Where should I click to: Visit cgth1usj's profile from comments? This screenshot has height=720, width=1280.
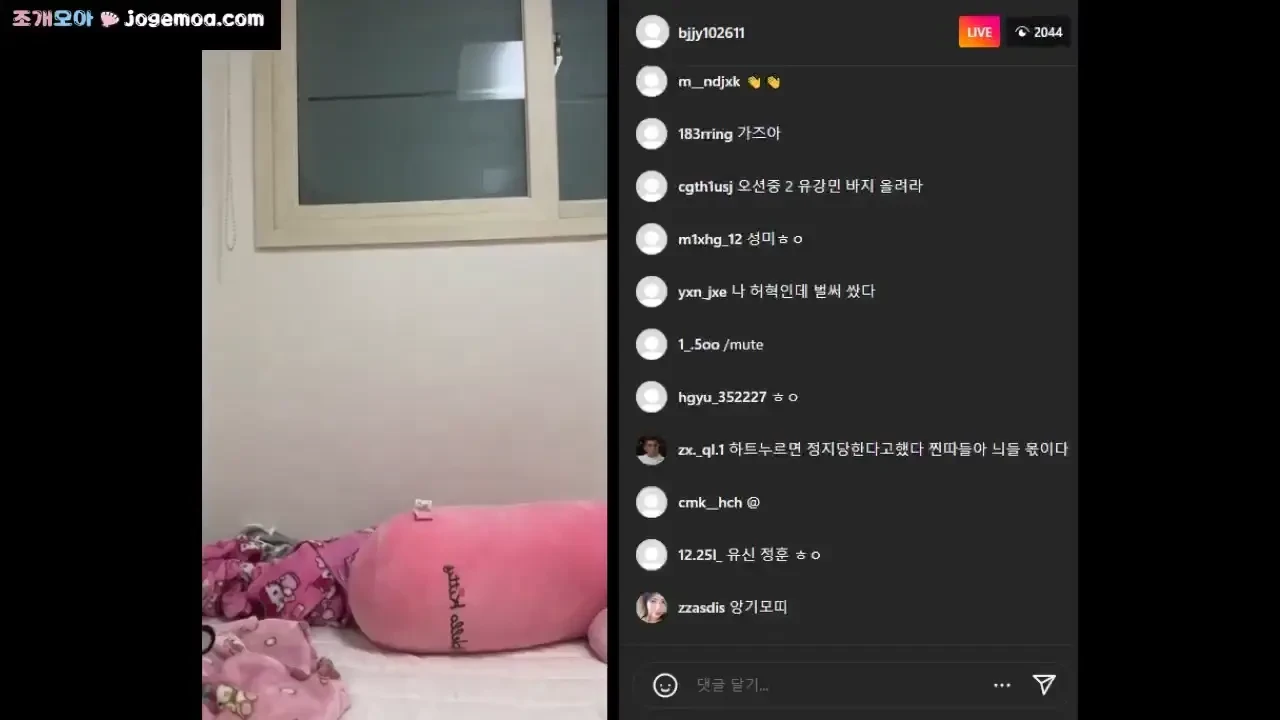tap(705, 186)
